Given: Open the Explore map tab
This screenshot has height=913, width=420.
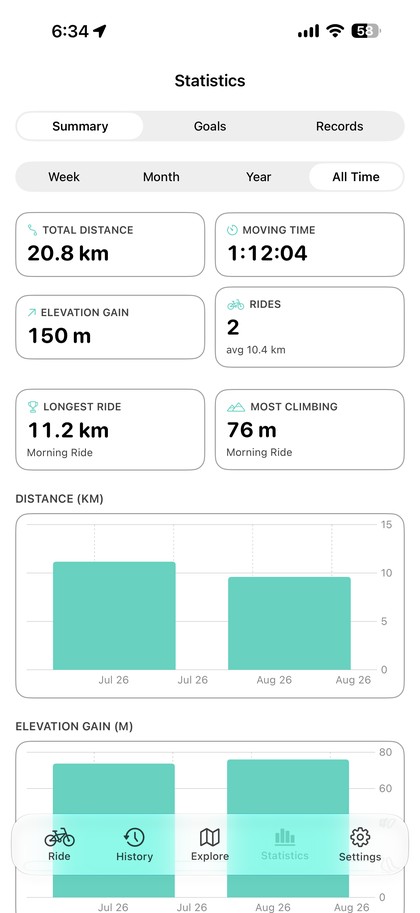Looking at the screenshot, I should coord(210,845).
